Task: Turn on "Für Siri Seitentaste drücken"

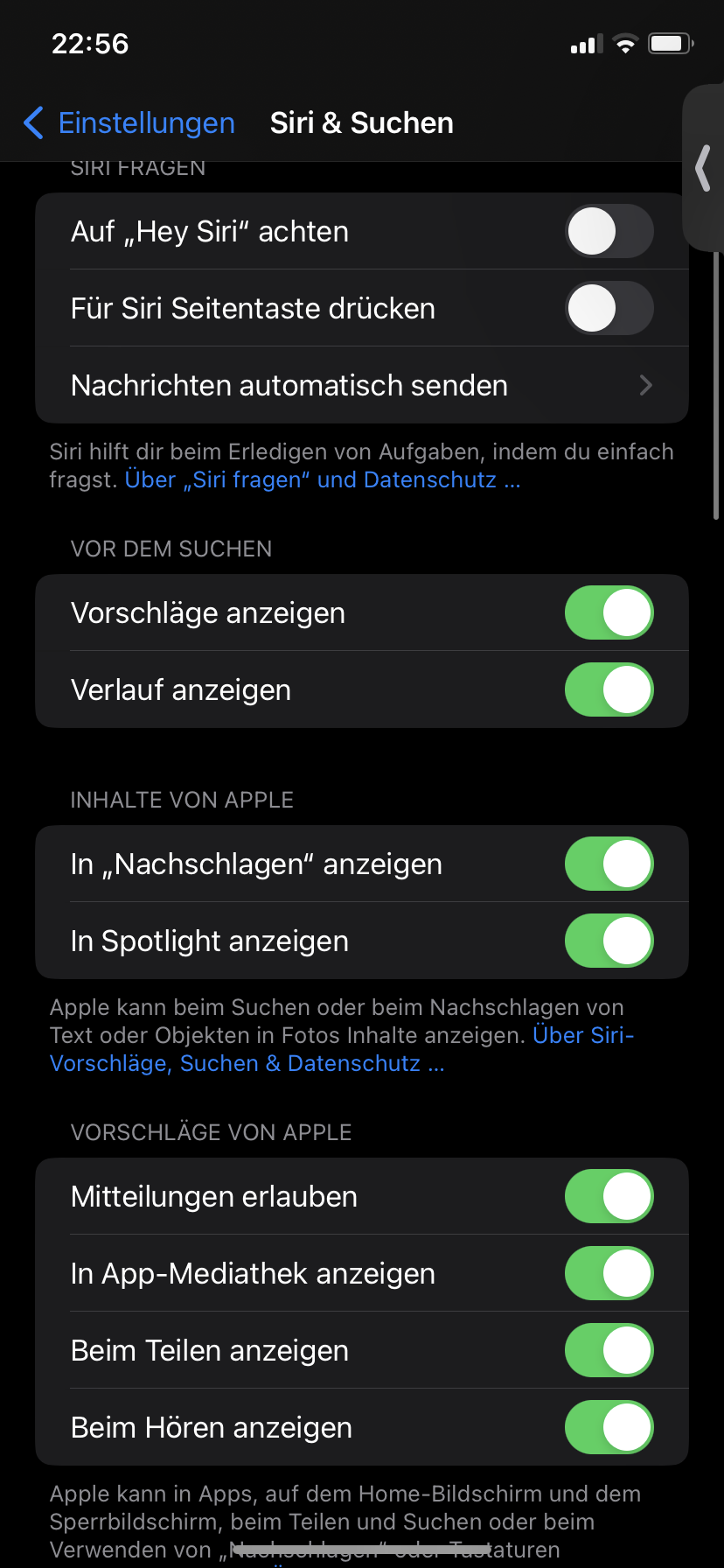Action: coord(609,309)
